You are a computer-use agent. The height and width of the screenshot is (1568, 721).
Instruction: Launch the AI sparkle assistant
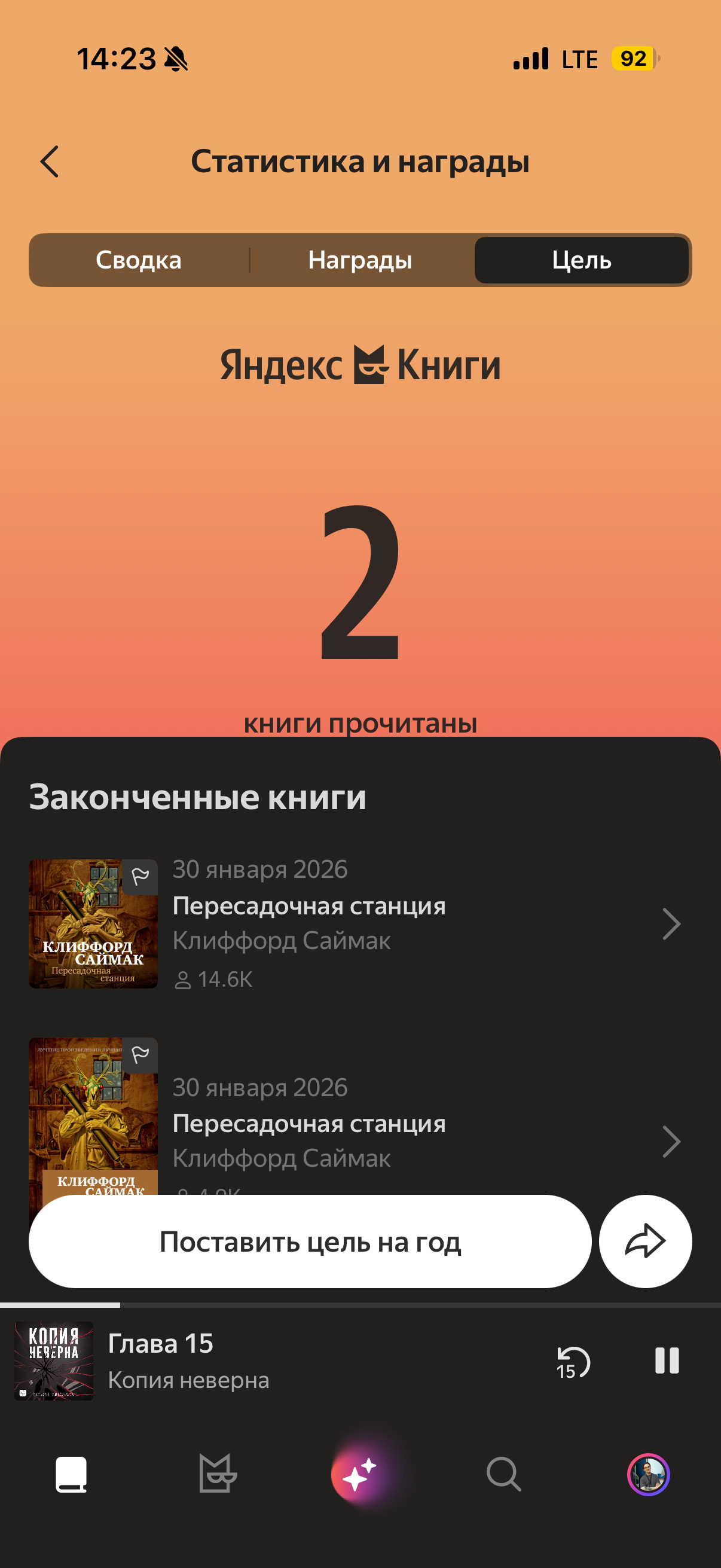click(x=360, y=1474)
